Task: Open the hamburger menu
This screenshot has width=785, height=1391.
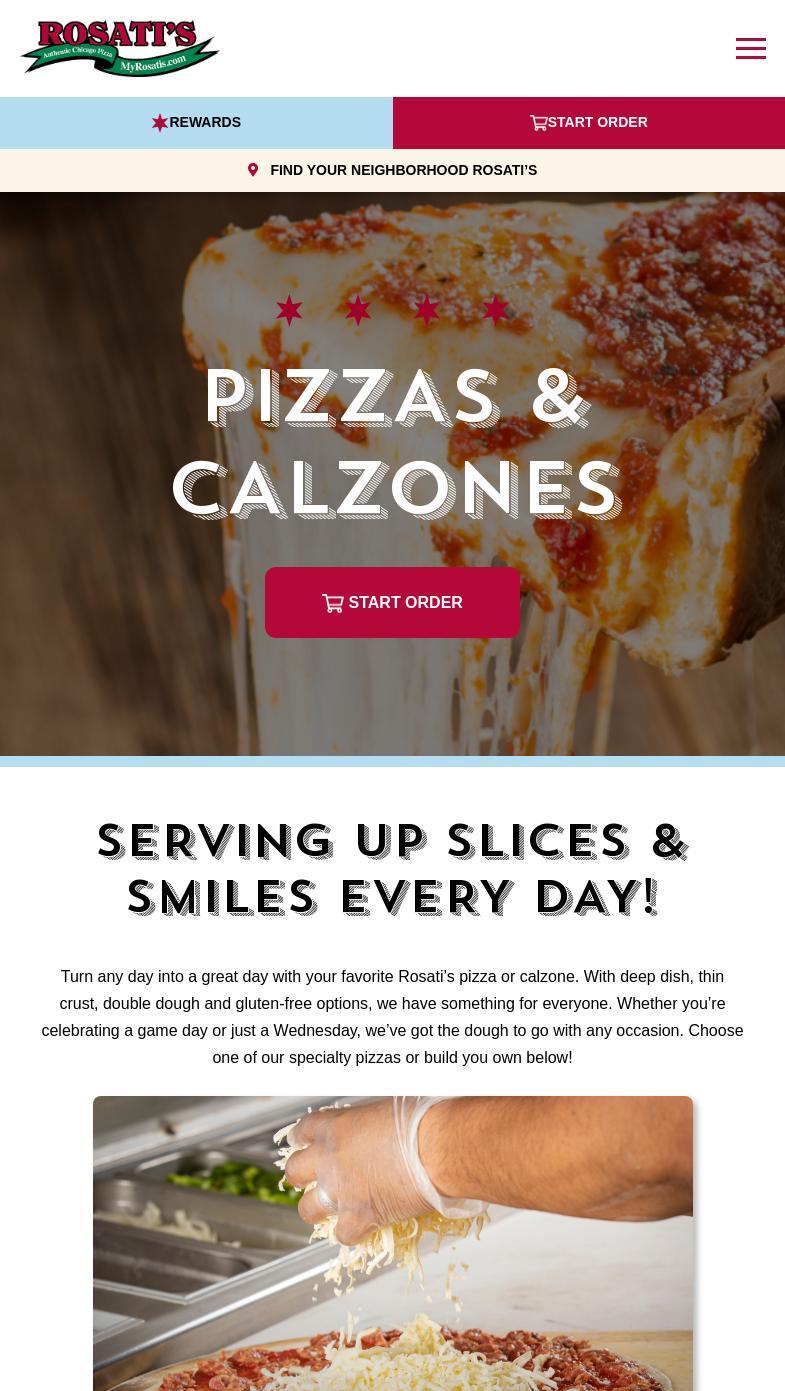Action: click(x=750, y=48)
